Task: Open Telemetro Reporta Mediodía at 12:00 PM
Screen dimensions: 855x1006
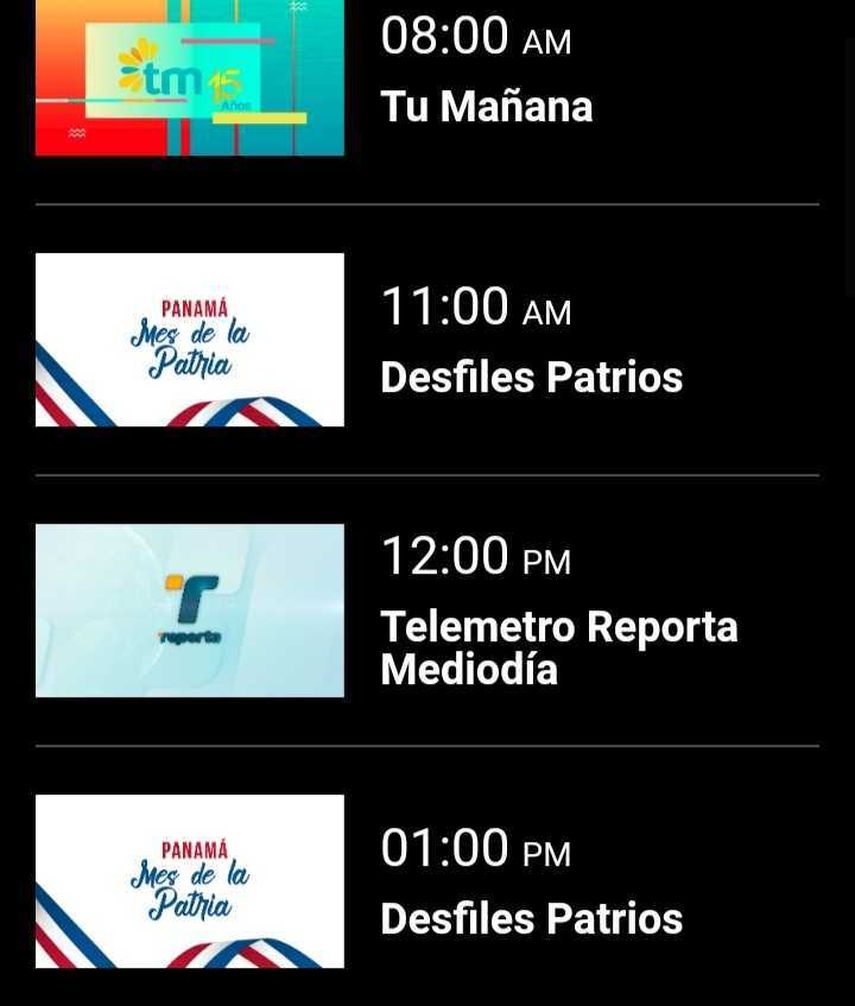Action: 558,646
